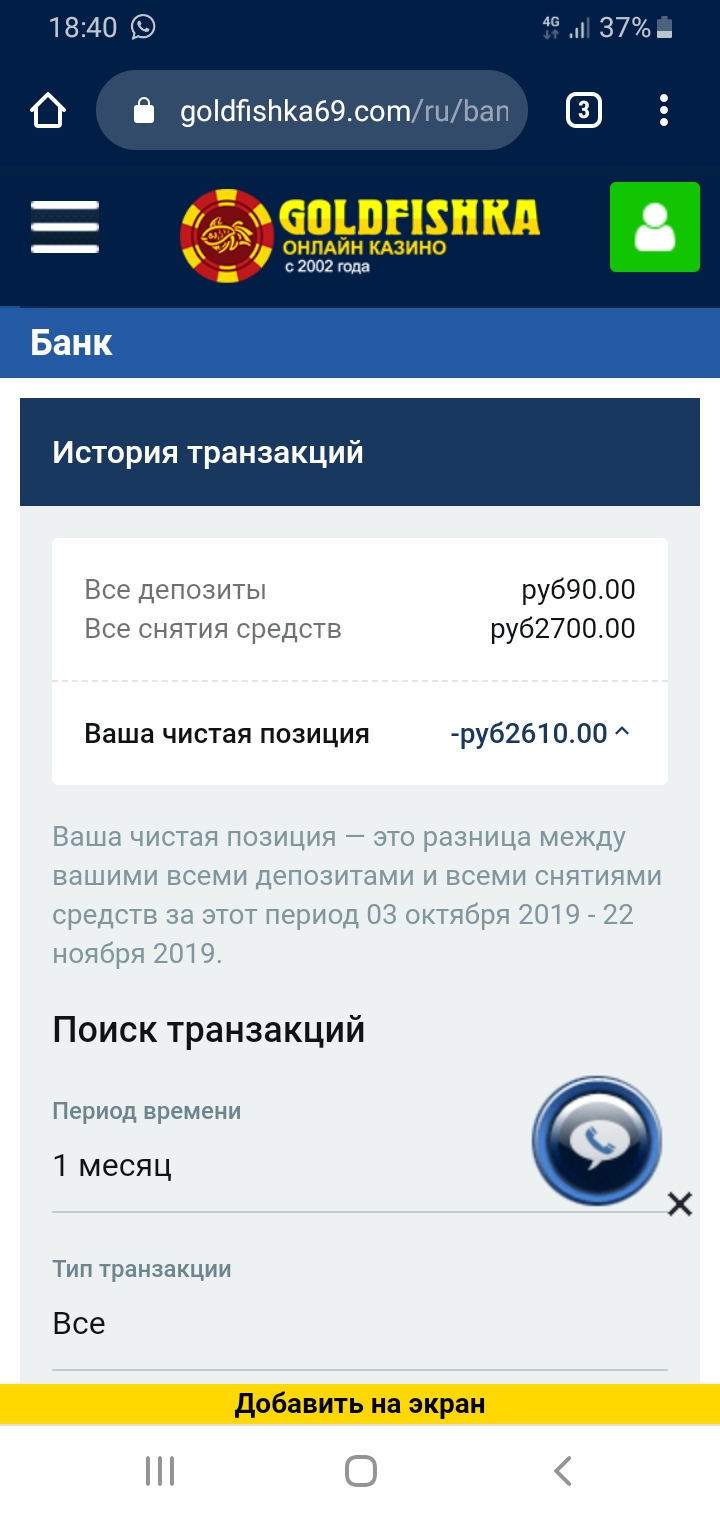Open the live chat support bubble
This screenshot has width=720, height=1520.
click(x=597, y=1140)
